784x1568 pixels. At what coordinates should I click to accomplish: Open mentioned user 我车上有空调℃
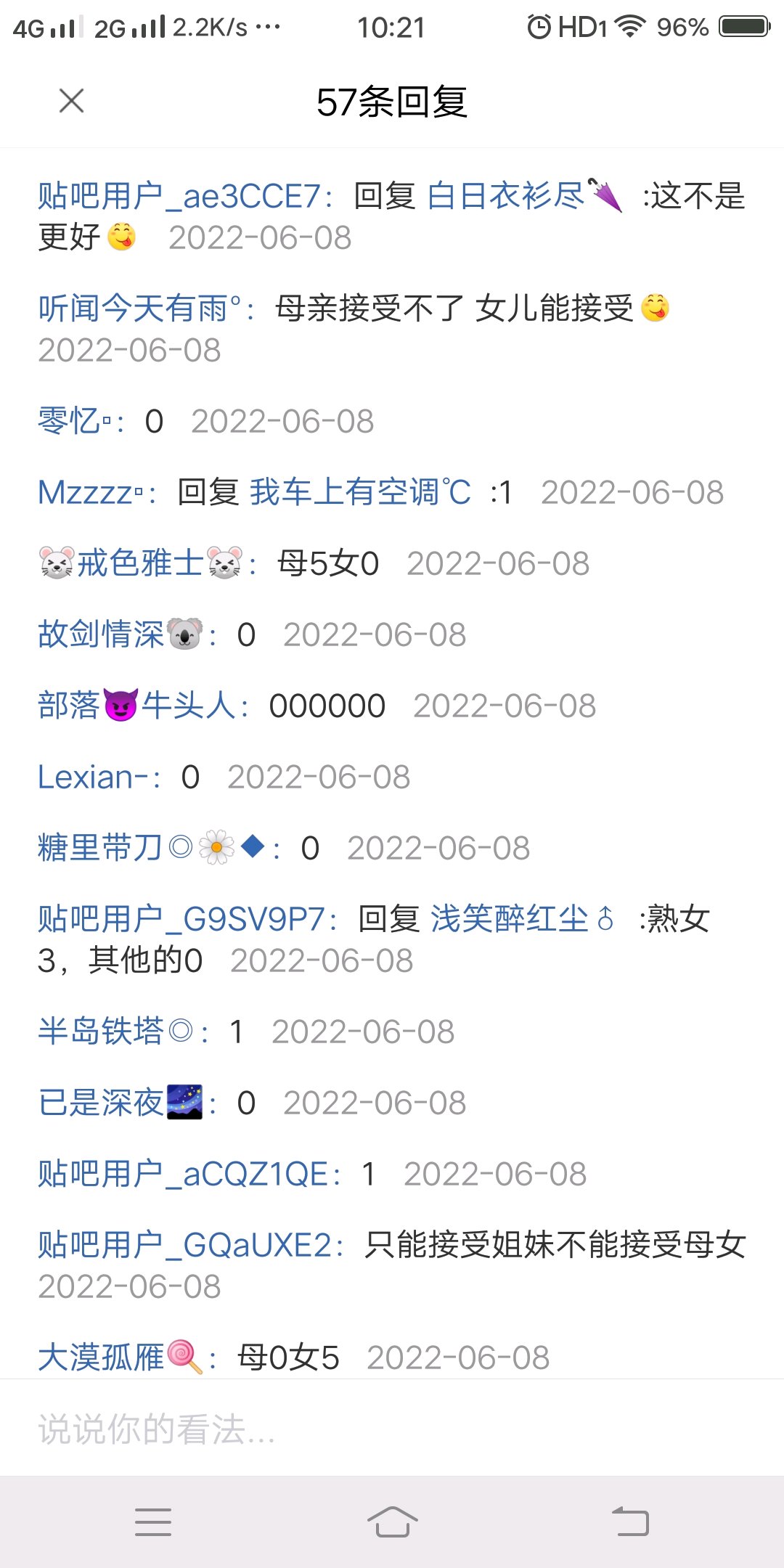360,492
